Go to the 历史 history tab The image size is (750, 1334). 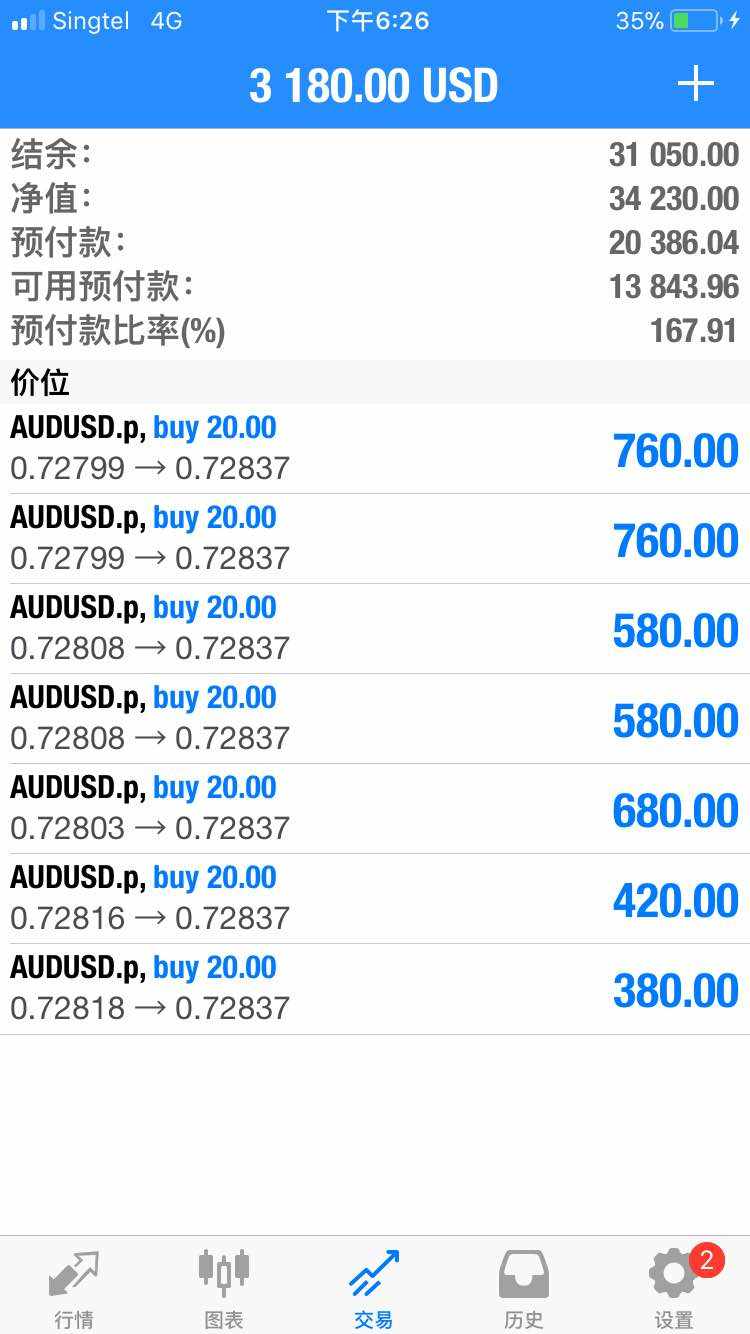[x=524, y=1289]
